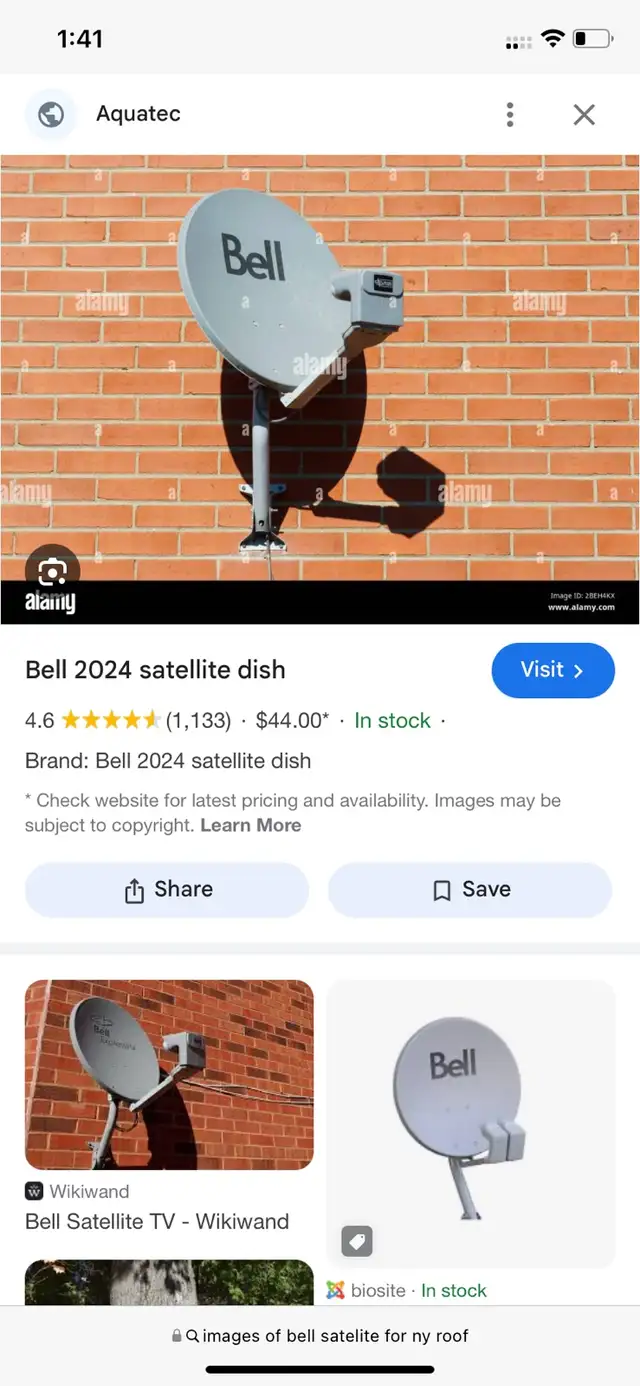
Task: Close the image viewer
Action: tap(584, 114)
